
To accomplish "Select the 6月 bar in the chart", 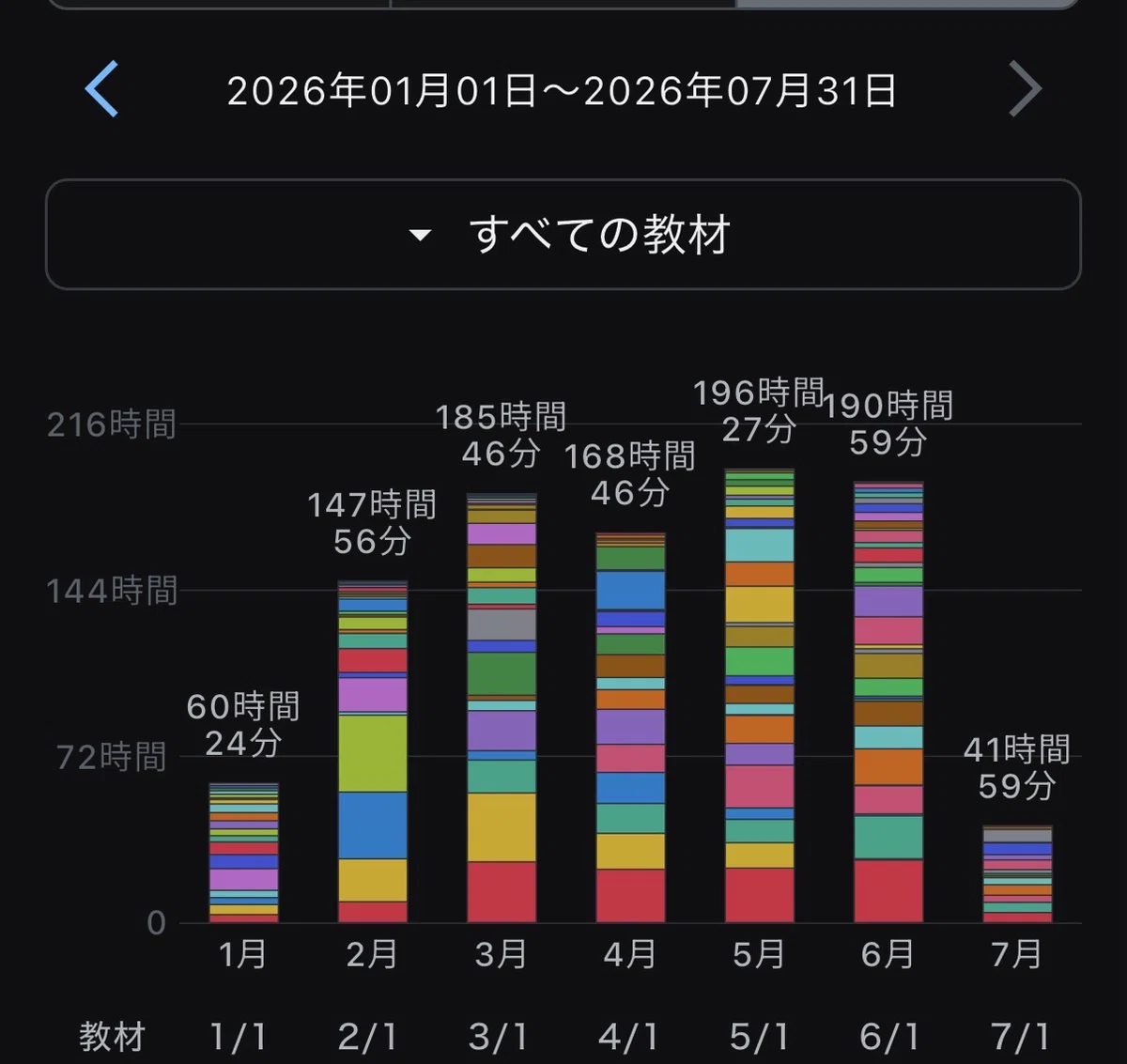I will (888, 702).
